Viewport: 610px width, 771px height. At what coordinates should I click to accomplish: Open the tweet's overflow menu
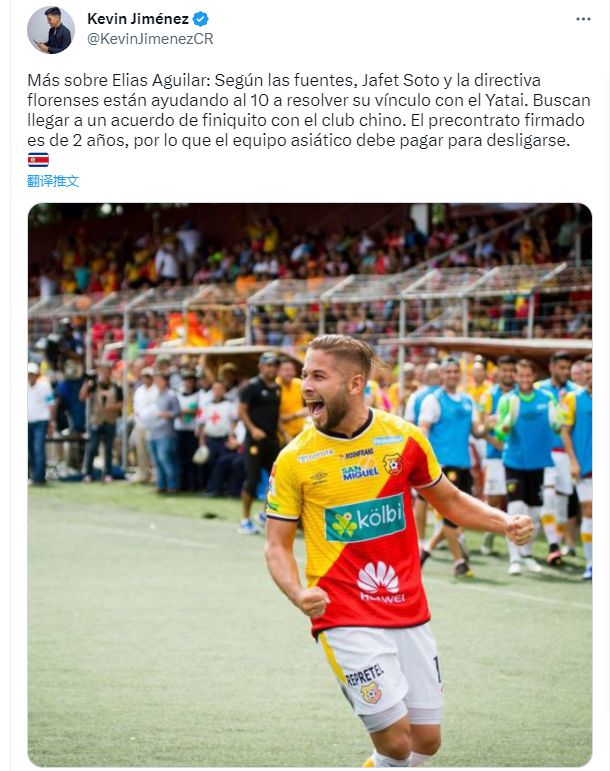pyautogui.click(x=583, y=19)
